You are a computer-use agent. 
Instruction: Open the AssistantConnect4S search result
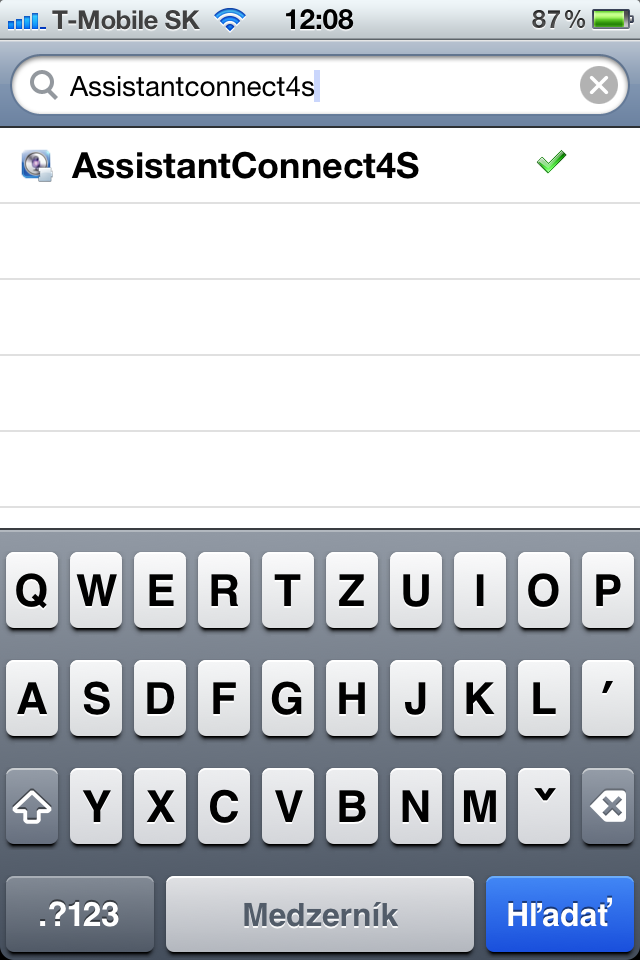pos(245,166)
